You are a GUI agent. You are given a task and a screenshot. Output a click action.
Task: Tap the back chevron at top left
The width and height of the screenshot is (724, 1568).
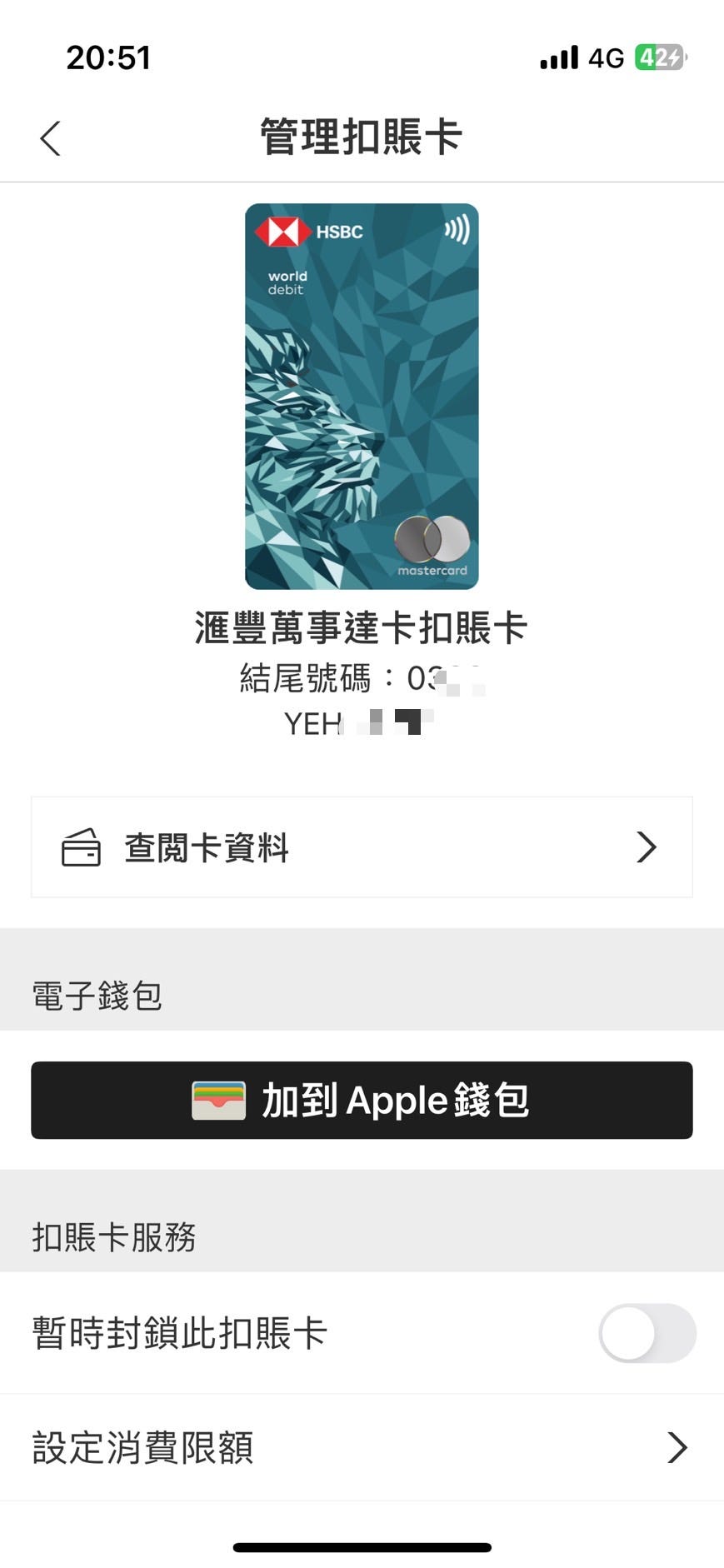tap(51, 138)
